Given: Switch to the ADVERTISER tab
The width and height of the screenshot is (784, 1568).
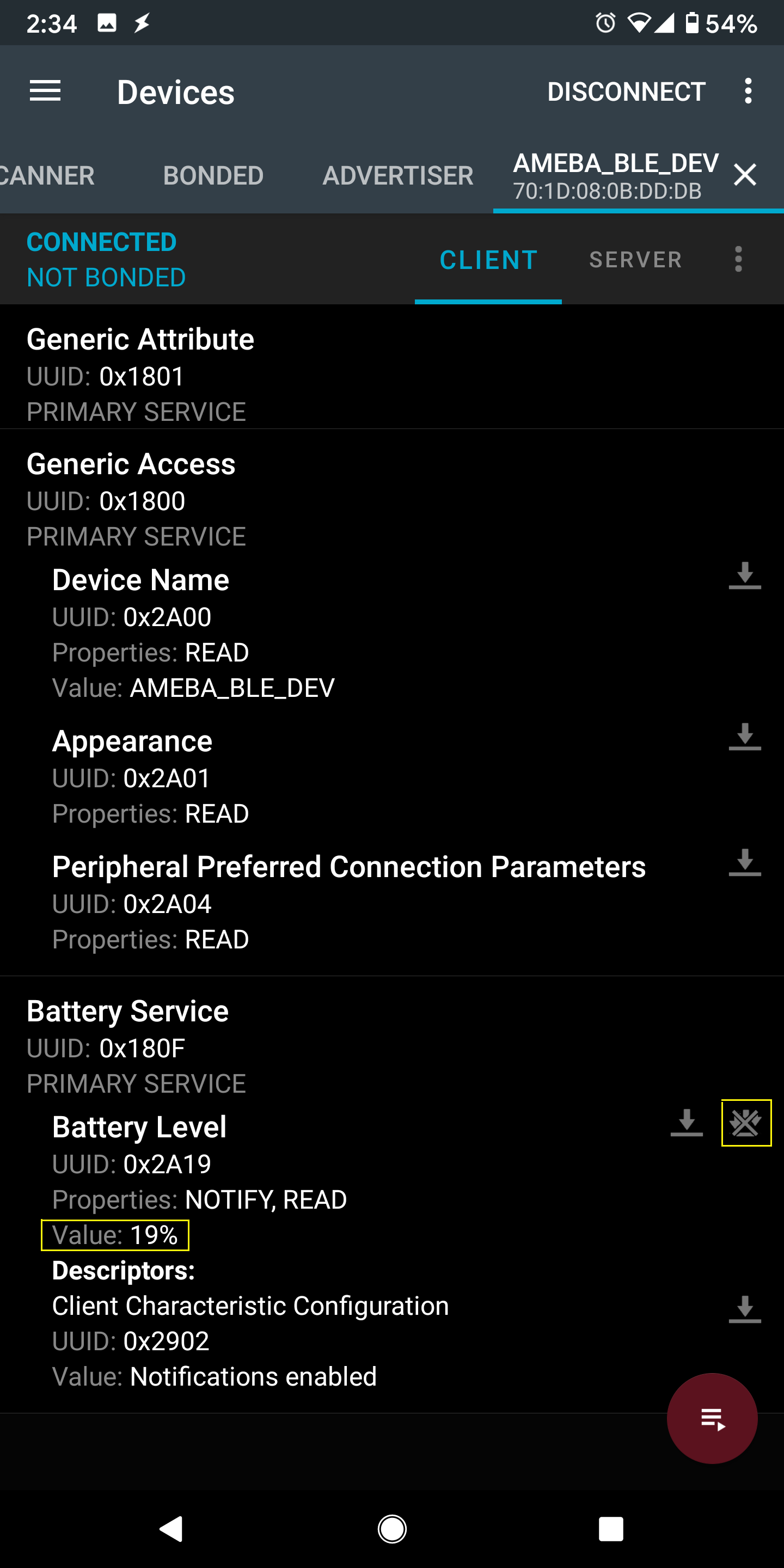Looking at the screenshot, I should coord(397,176).
